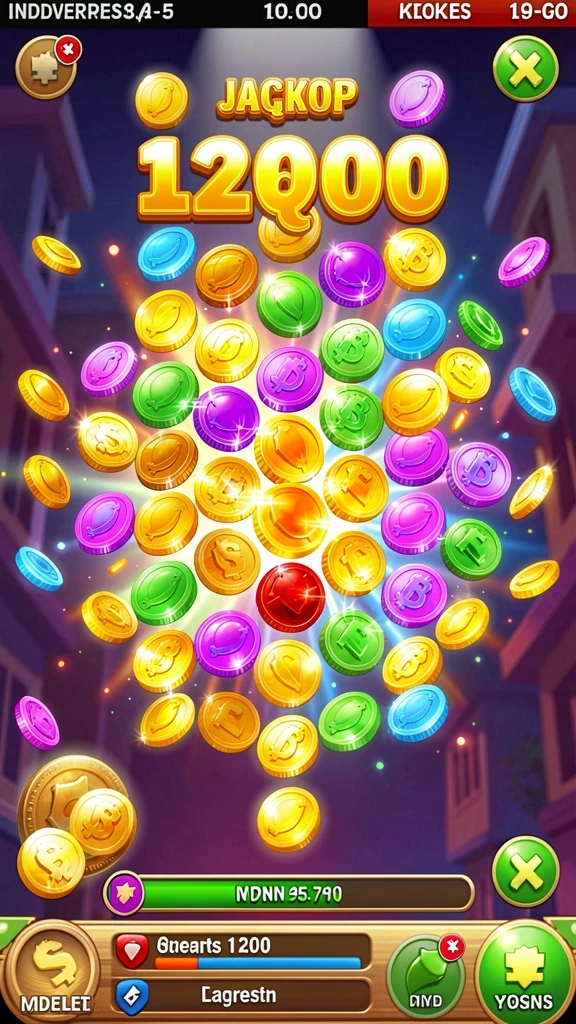The image size is (576, 1024).
Task: Select the Lagrestn row
Action: pos(242,996)
